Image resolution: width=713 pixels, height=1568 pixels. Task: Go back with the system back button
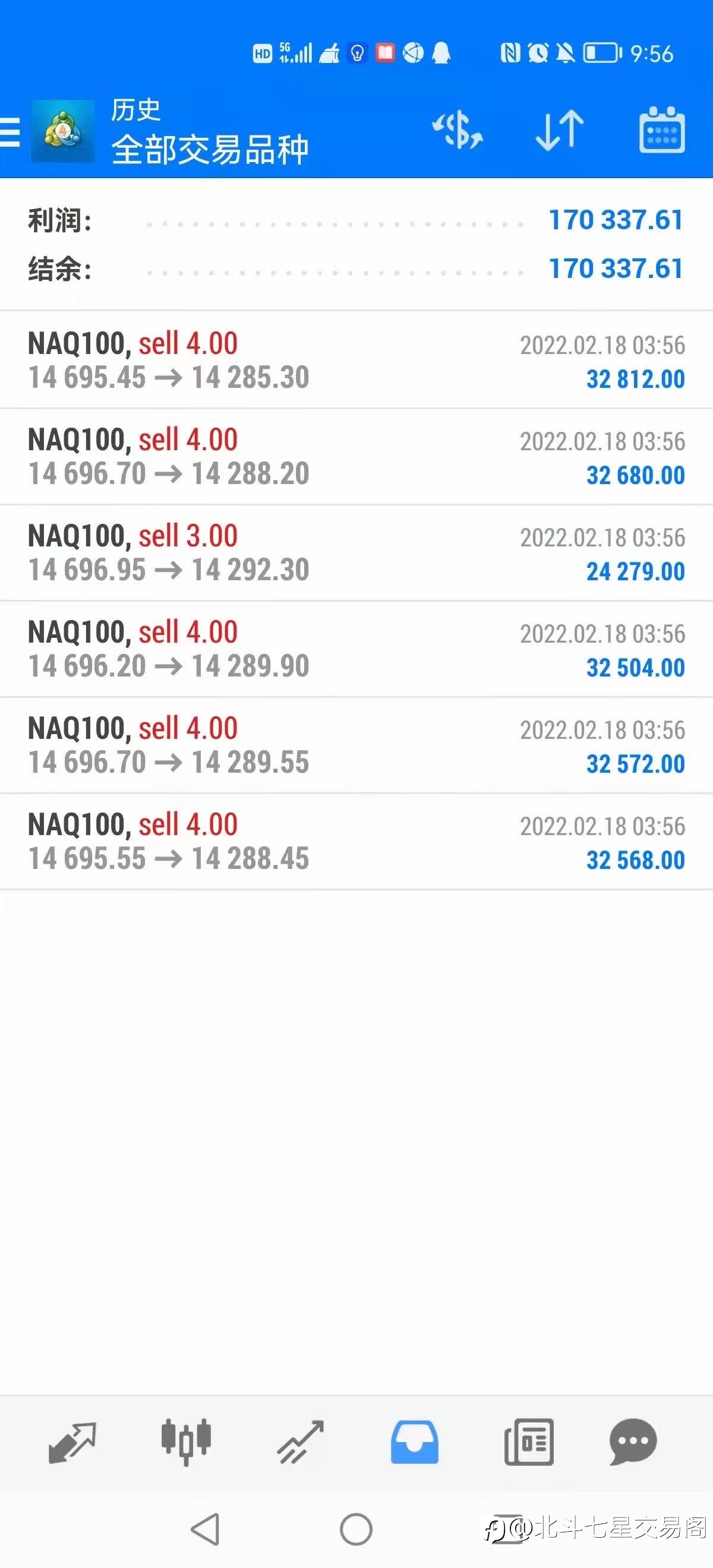point(206,1529)
